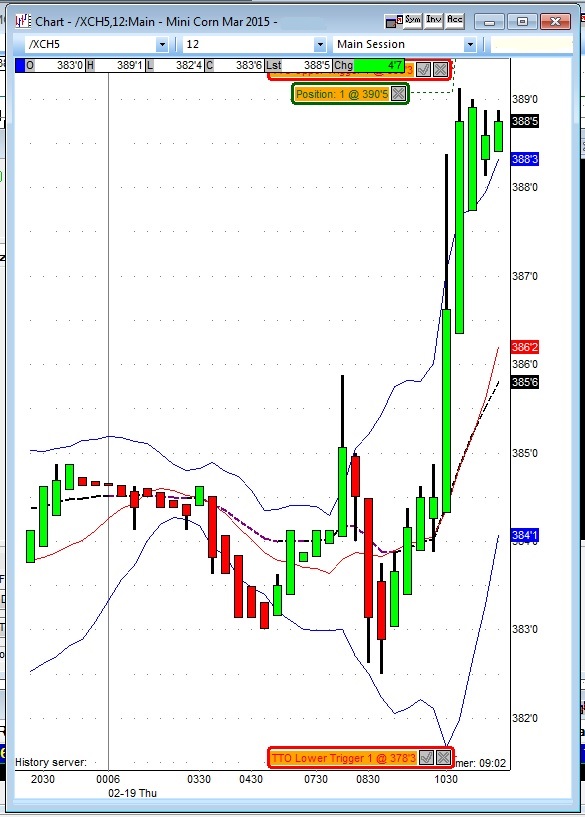Cancel the TTO upper trigger order
This screenshot has height=817, width=585.
pyautogui.click(x=440, y=70)
